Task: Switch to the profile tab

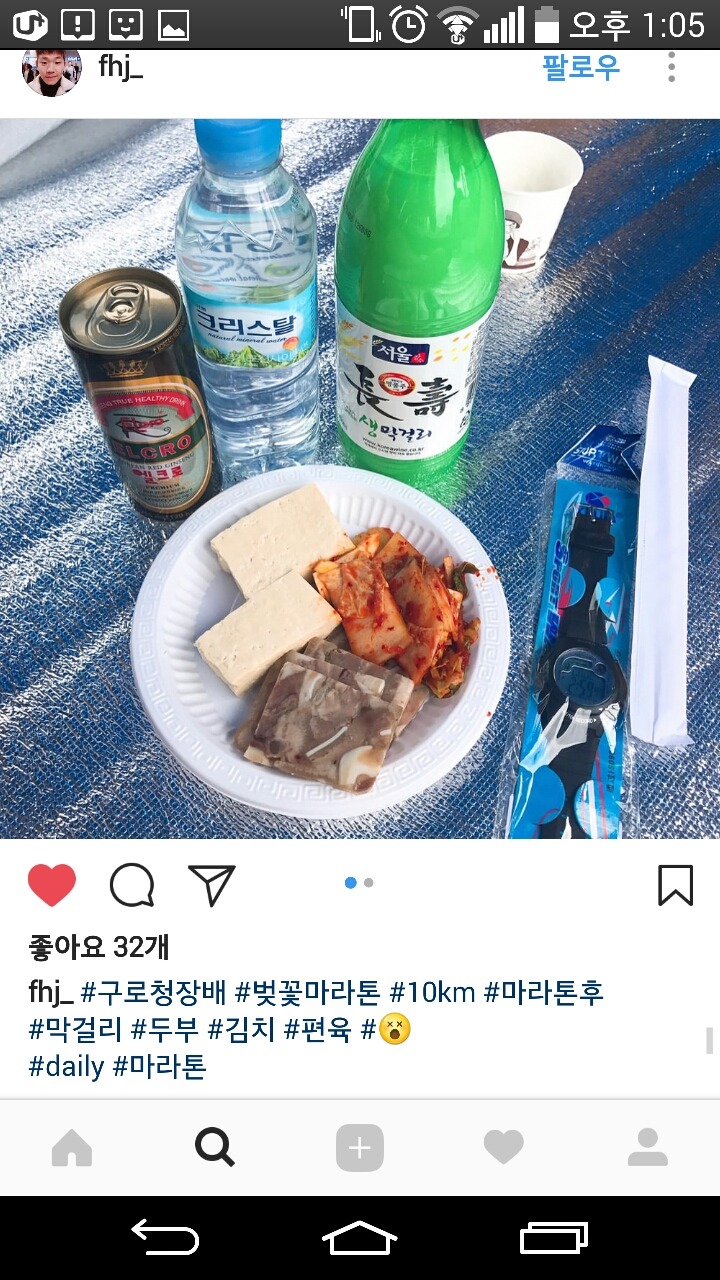Action: click(647, 1148)
